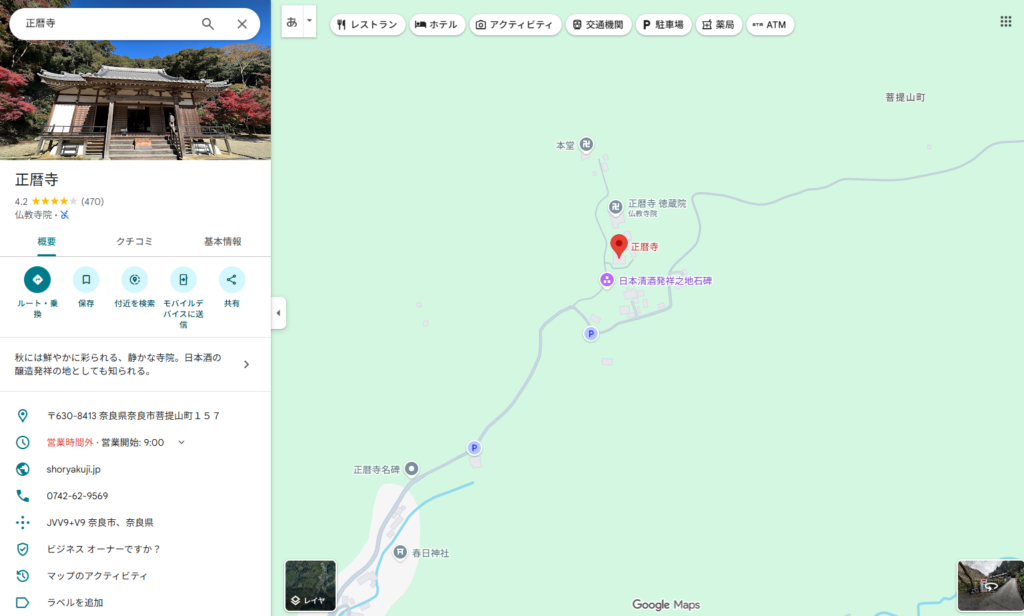The width and height of the screenshot is (1024, 616).
Task: Tap ラベルを追加 to add a label
Action: [75, 602]
